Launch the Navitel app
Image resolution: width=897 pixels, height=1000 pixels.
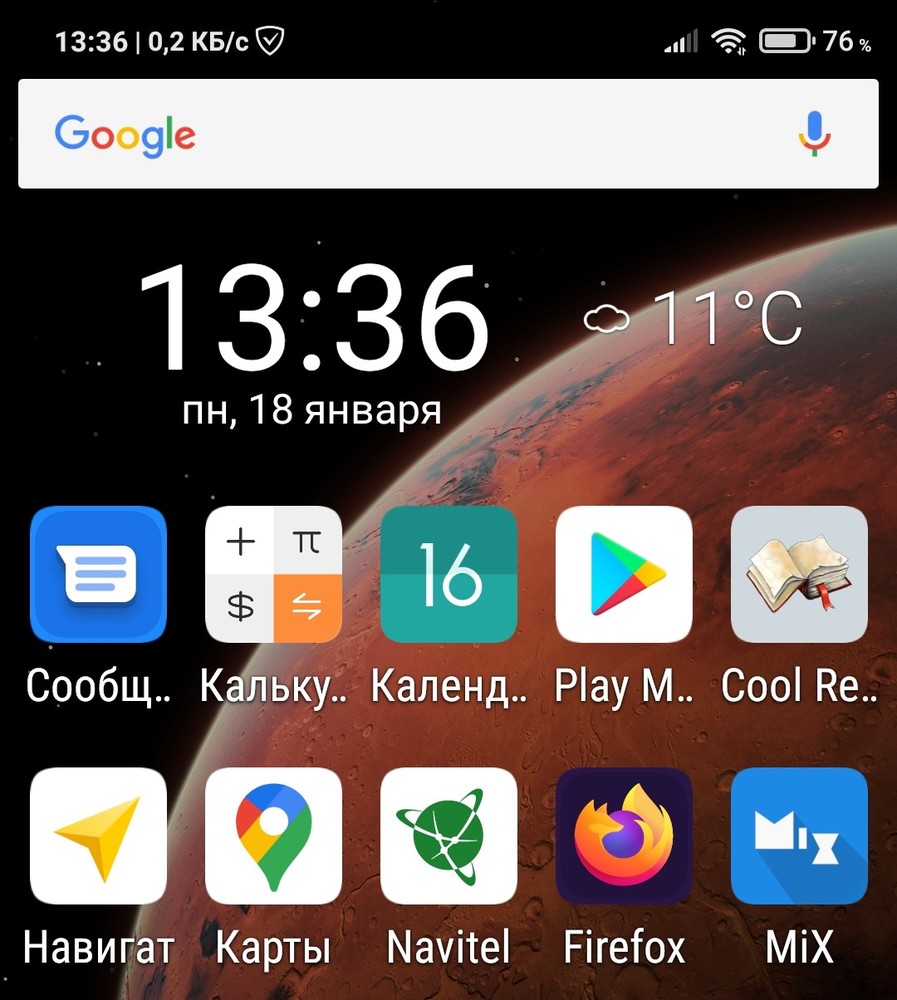(x=449, y=836)
